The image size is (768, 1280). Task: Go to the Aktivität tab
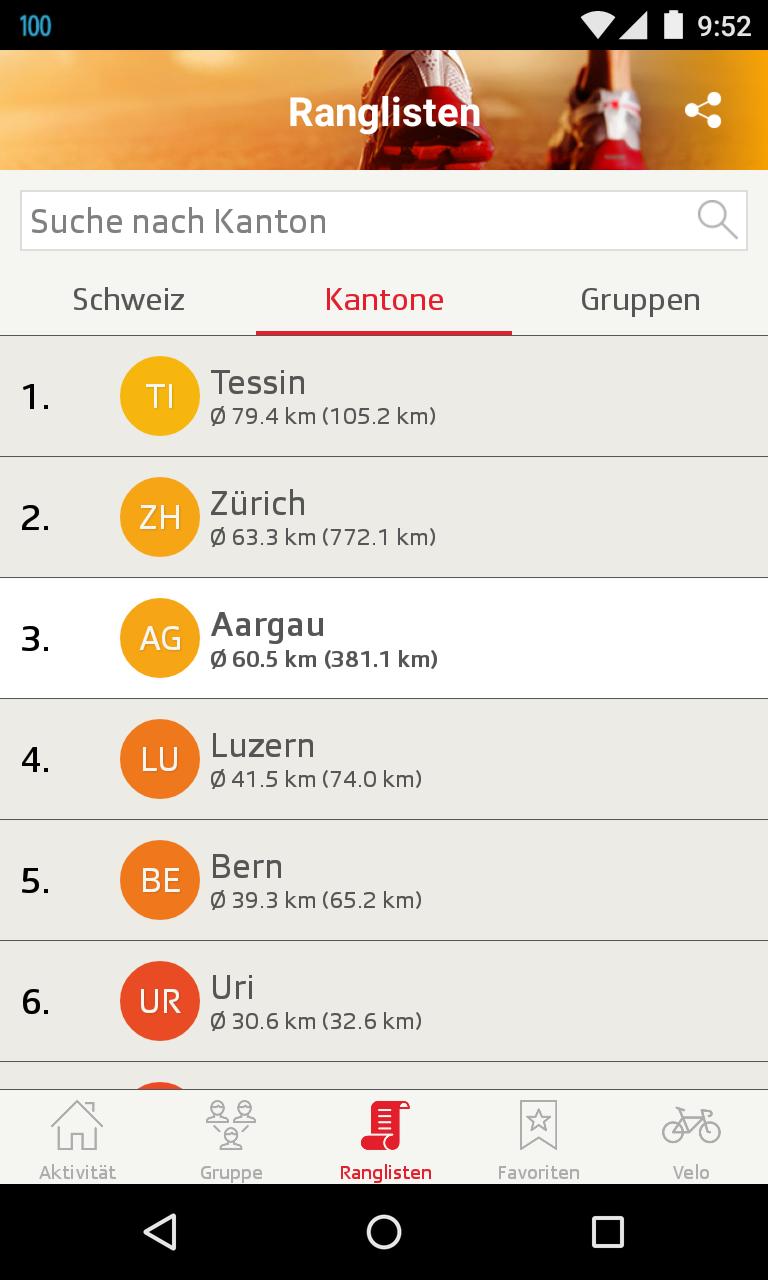coord(77,1139)
